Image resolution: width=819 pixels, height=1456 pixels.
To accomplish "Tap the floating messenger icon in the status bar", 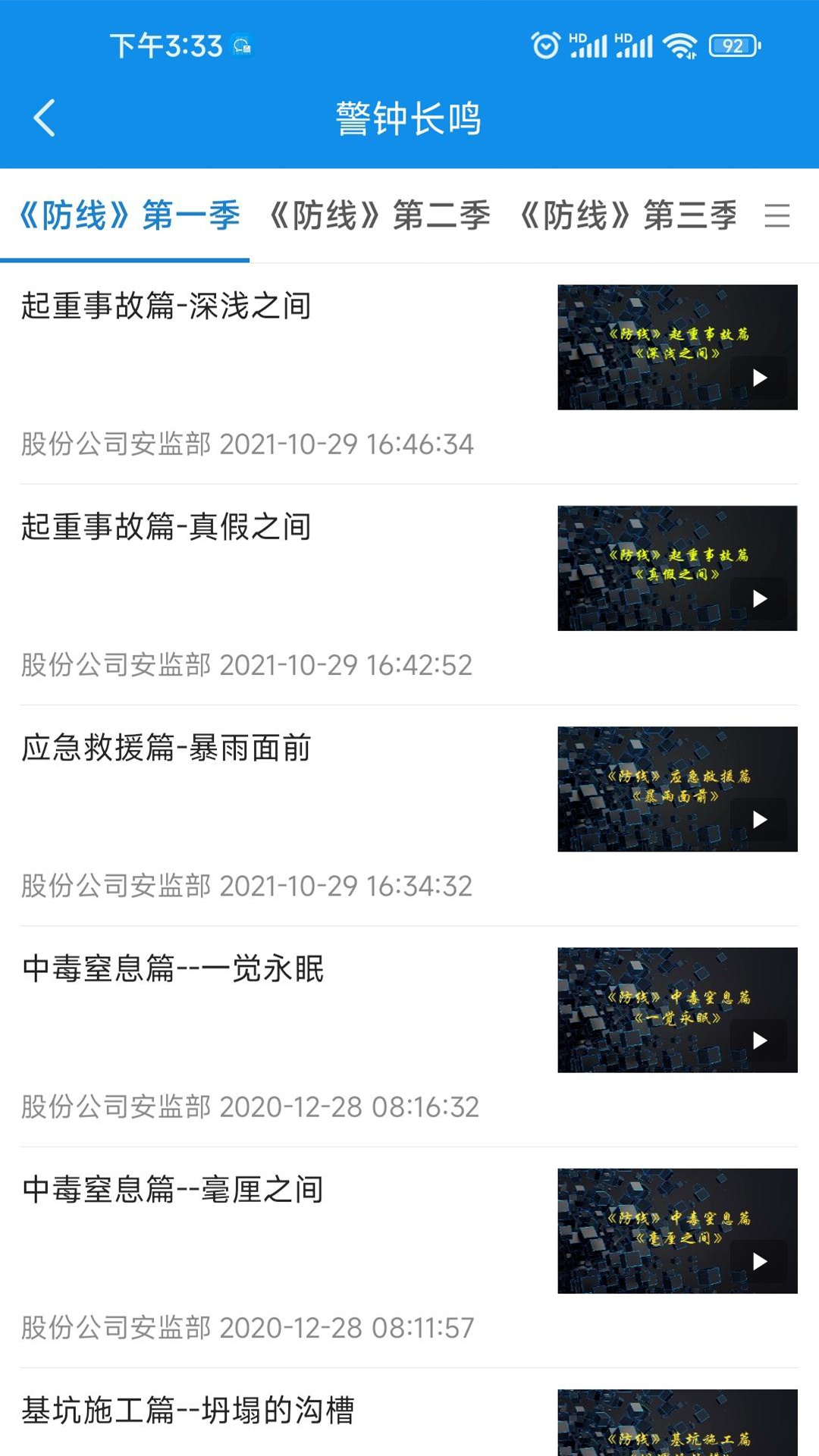I will [241, 45].
